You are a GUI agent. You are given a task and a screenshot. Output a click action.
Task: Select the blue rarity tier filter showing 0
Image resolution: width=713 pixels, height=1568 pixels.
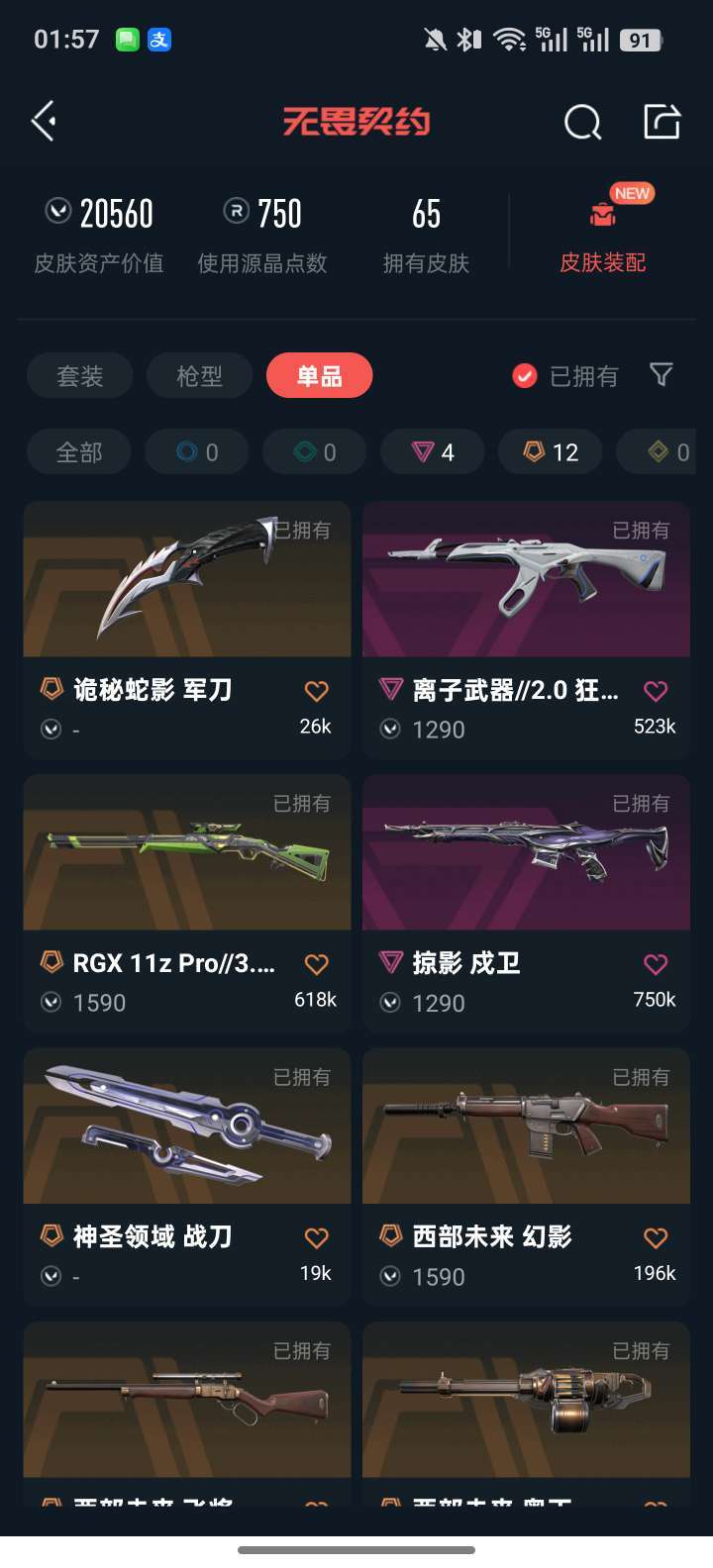tap(196, 451)
